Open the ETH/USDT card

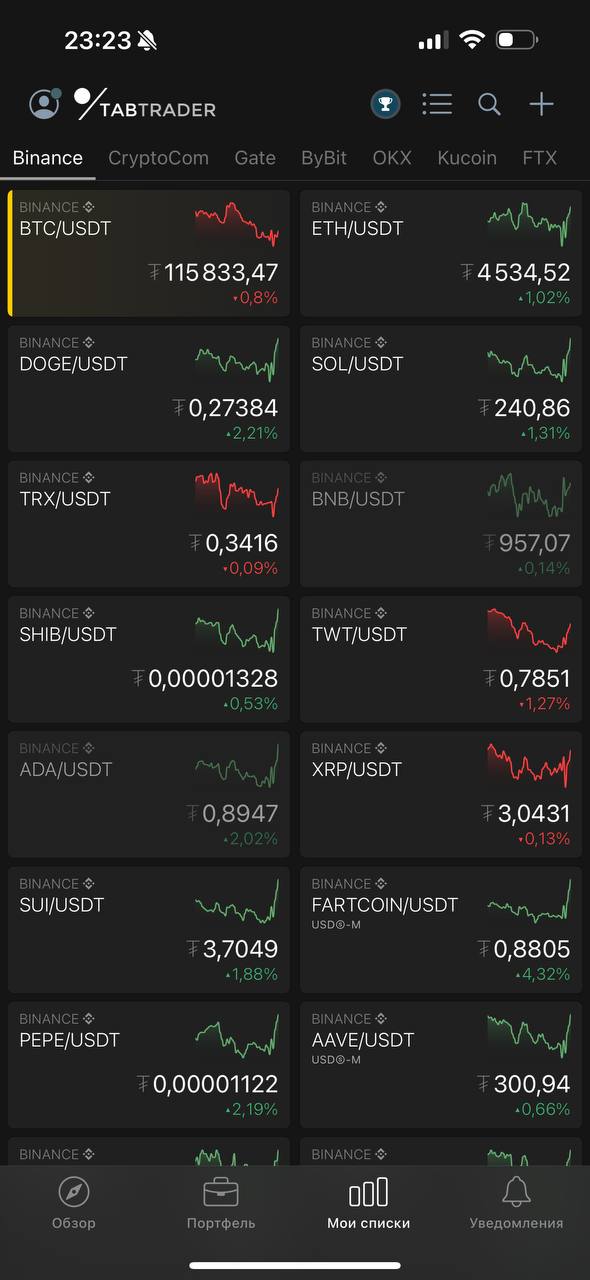coord(441,254)
